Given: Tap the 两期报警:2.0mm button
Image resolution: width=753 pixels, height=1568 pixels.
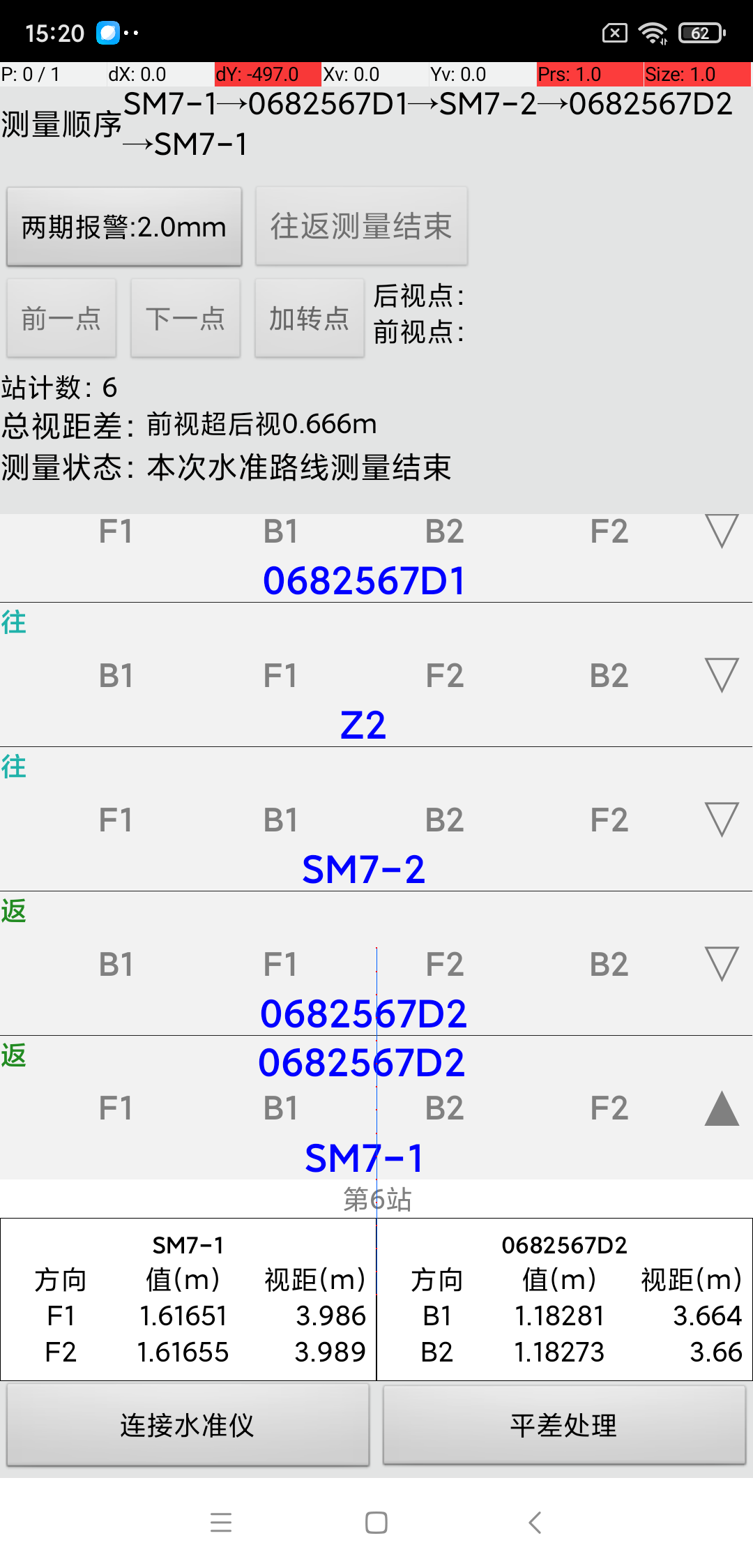Looking at the screenshot, I should tap(124, 227).
